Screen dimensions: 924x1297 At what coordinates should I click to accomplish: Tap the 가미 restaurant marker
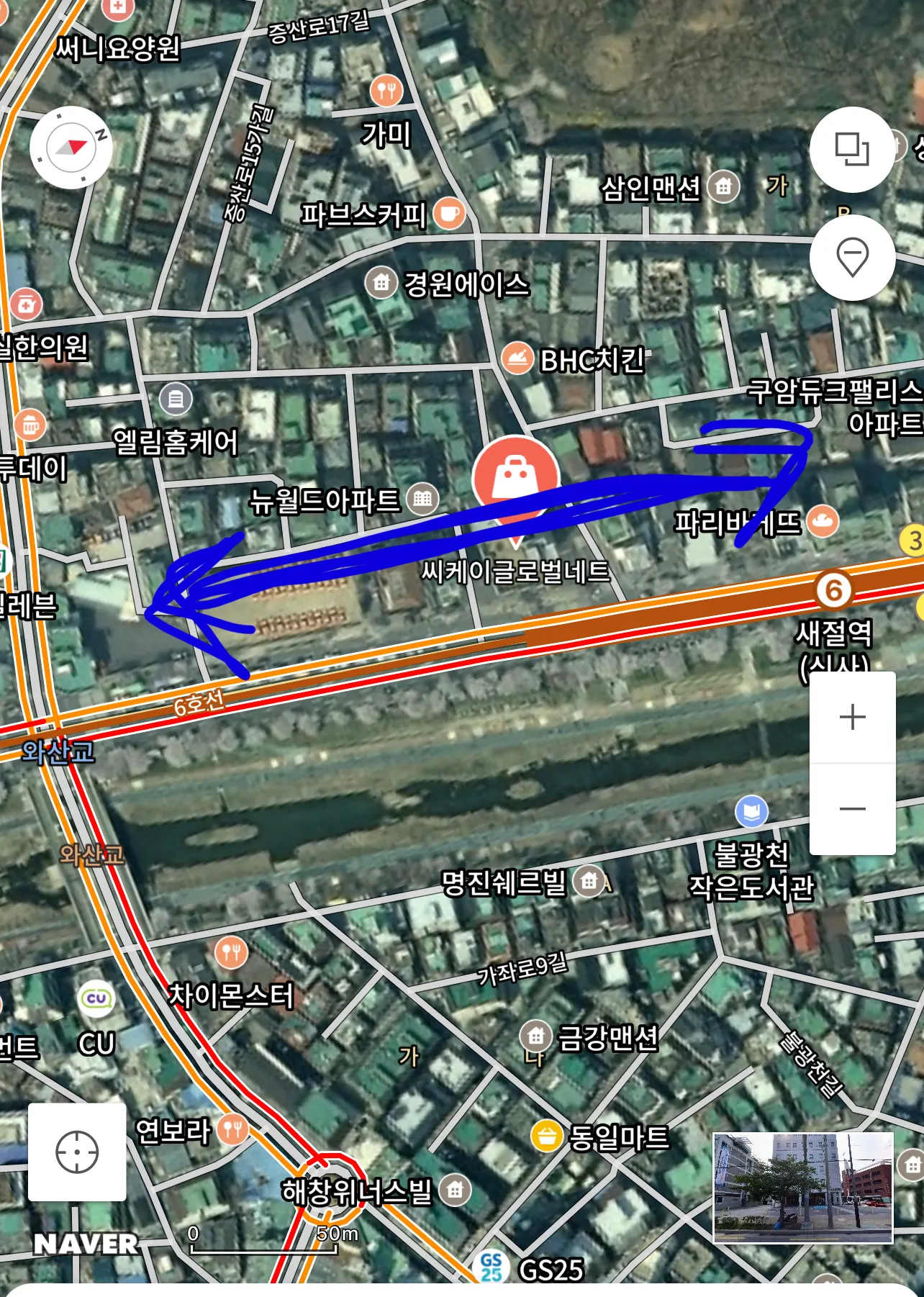(x=386, y=91)
